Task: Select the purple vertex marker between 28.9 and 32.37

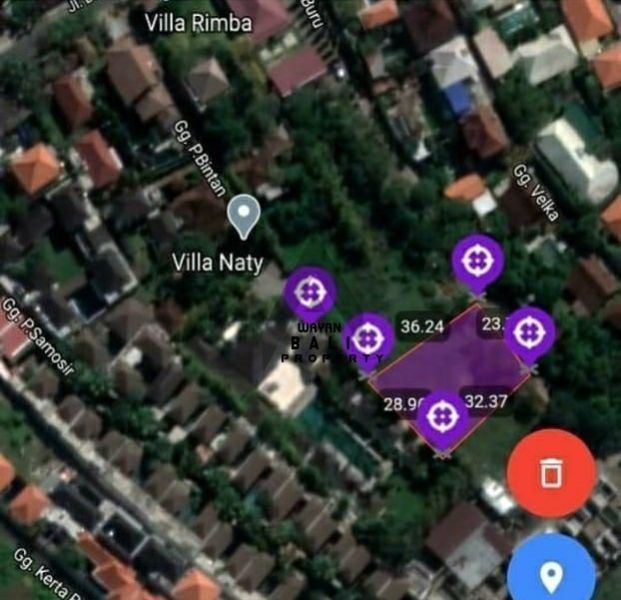Action: pos(442,418)
